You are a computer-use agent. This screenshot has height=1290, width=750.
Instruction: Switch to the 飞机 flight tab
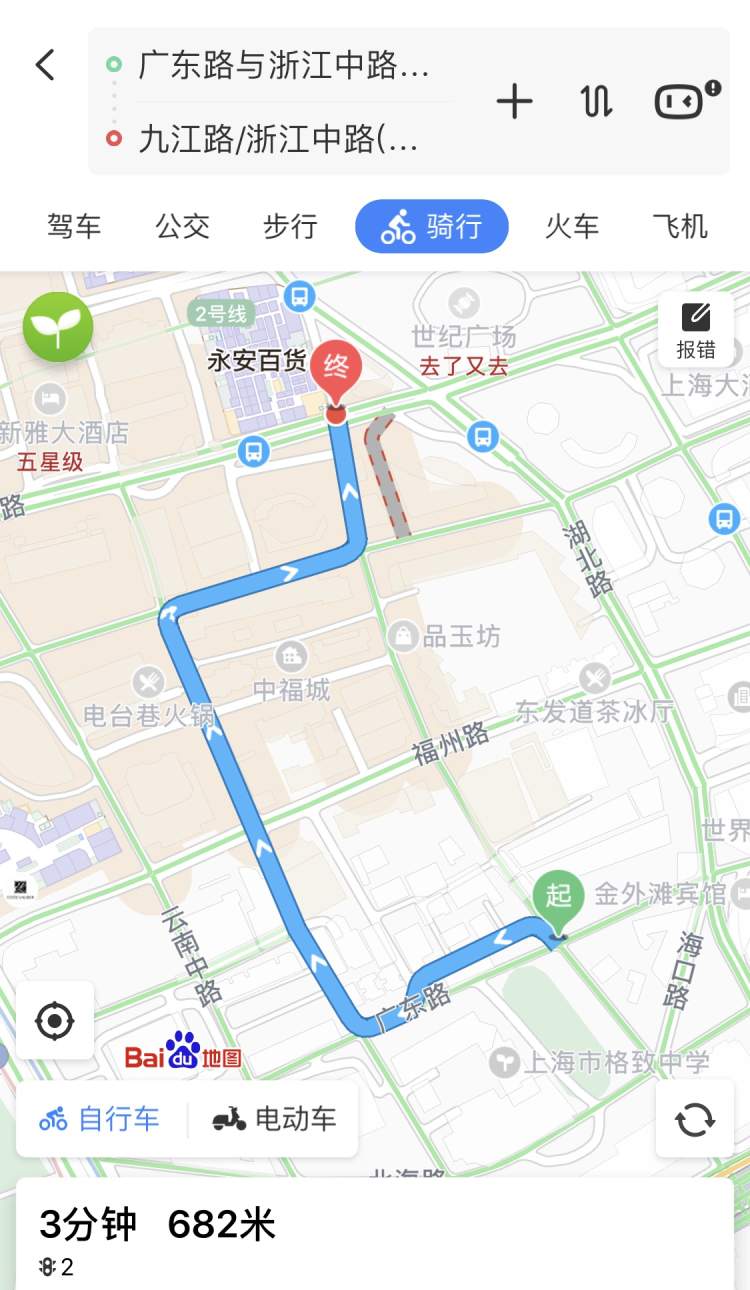click(680, 226)
